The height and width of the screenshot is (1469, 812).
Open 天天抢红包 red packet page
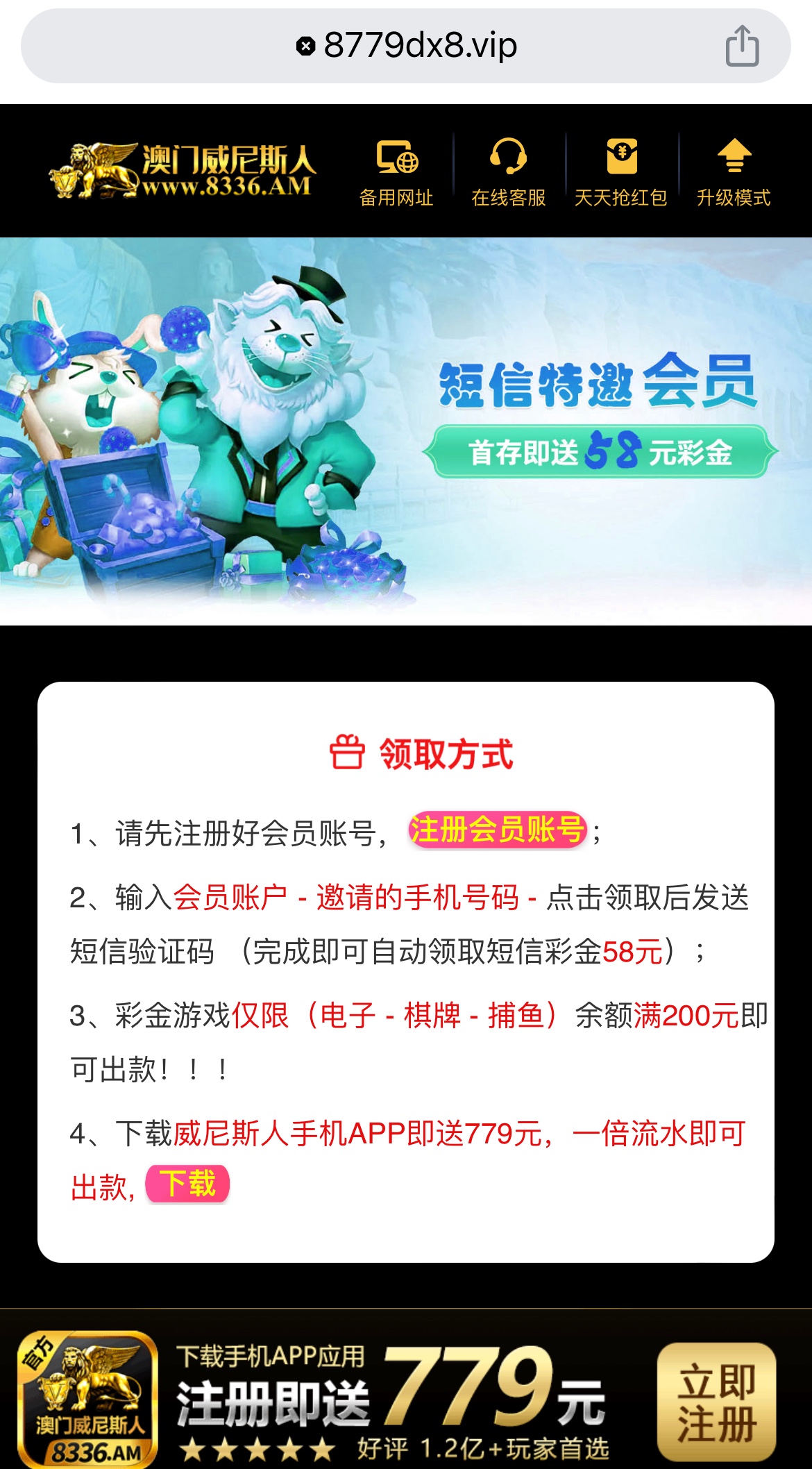621,172
